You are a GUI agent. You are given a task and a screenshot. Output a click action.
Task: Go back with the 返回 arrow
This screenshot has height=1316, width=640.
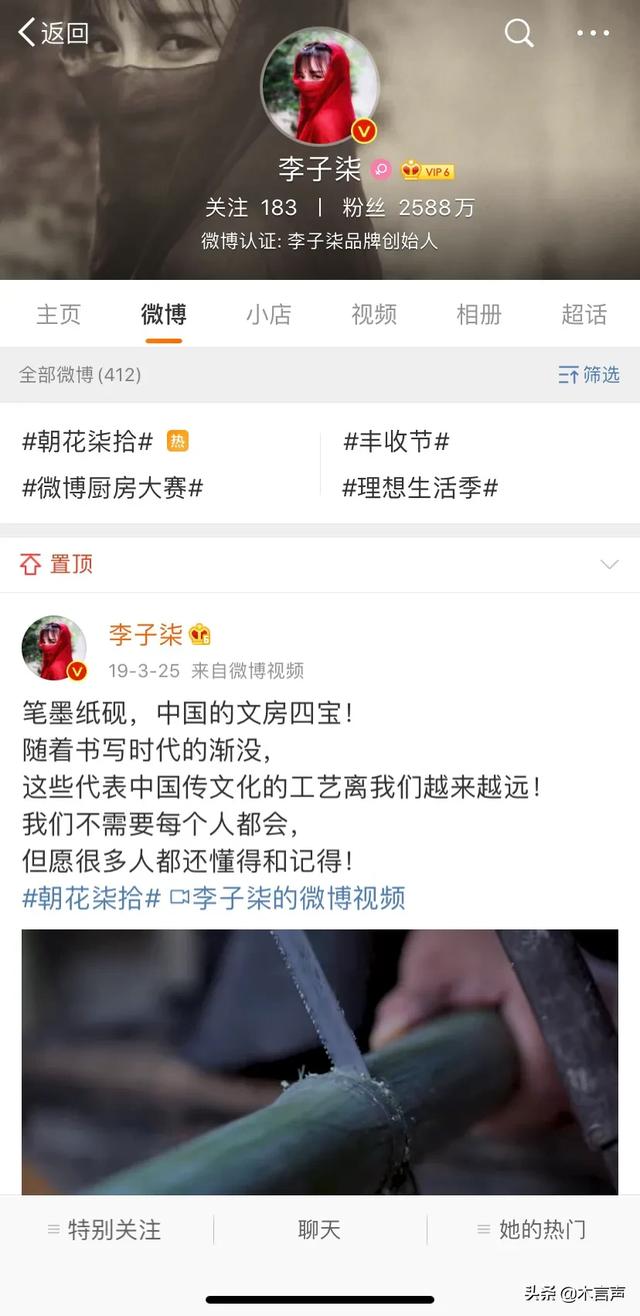(x=52, y=32)
